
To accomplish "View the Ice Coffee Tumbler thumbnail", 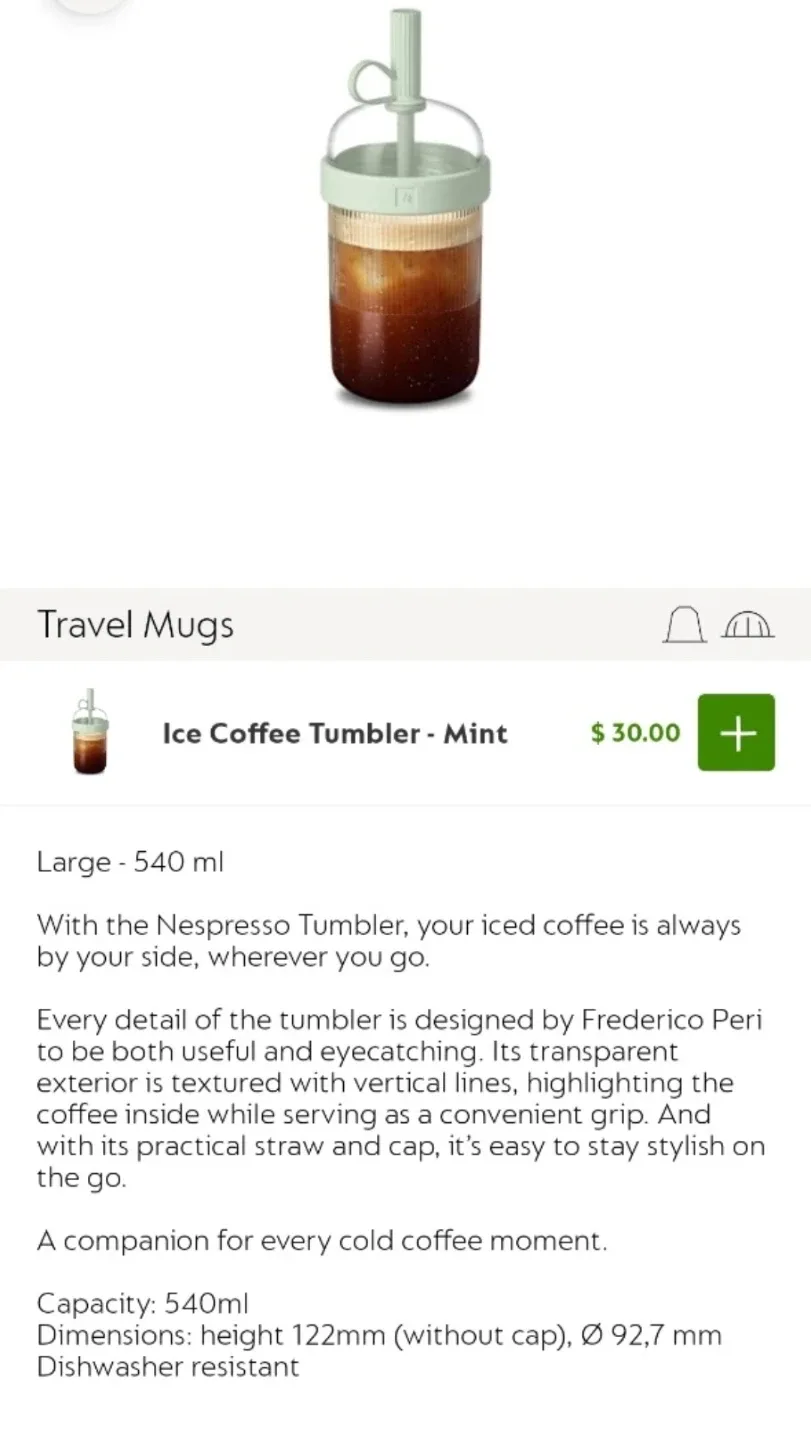I will (x=87, y=733).
